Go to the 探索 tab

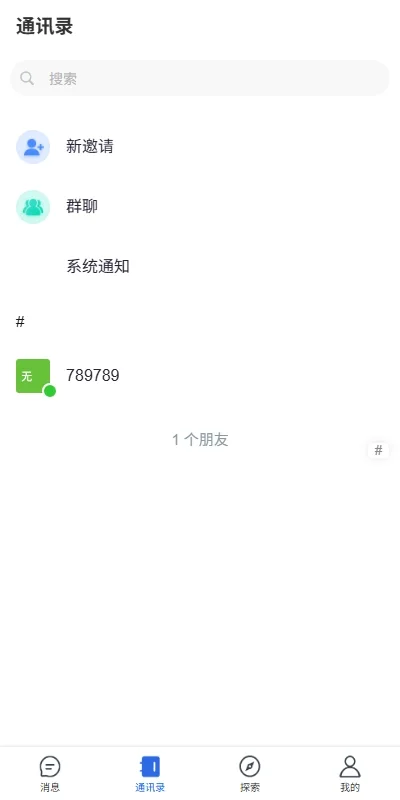pos(250,774)
